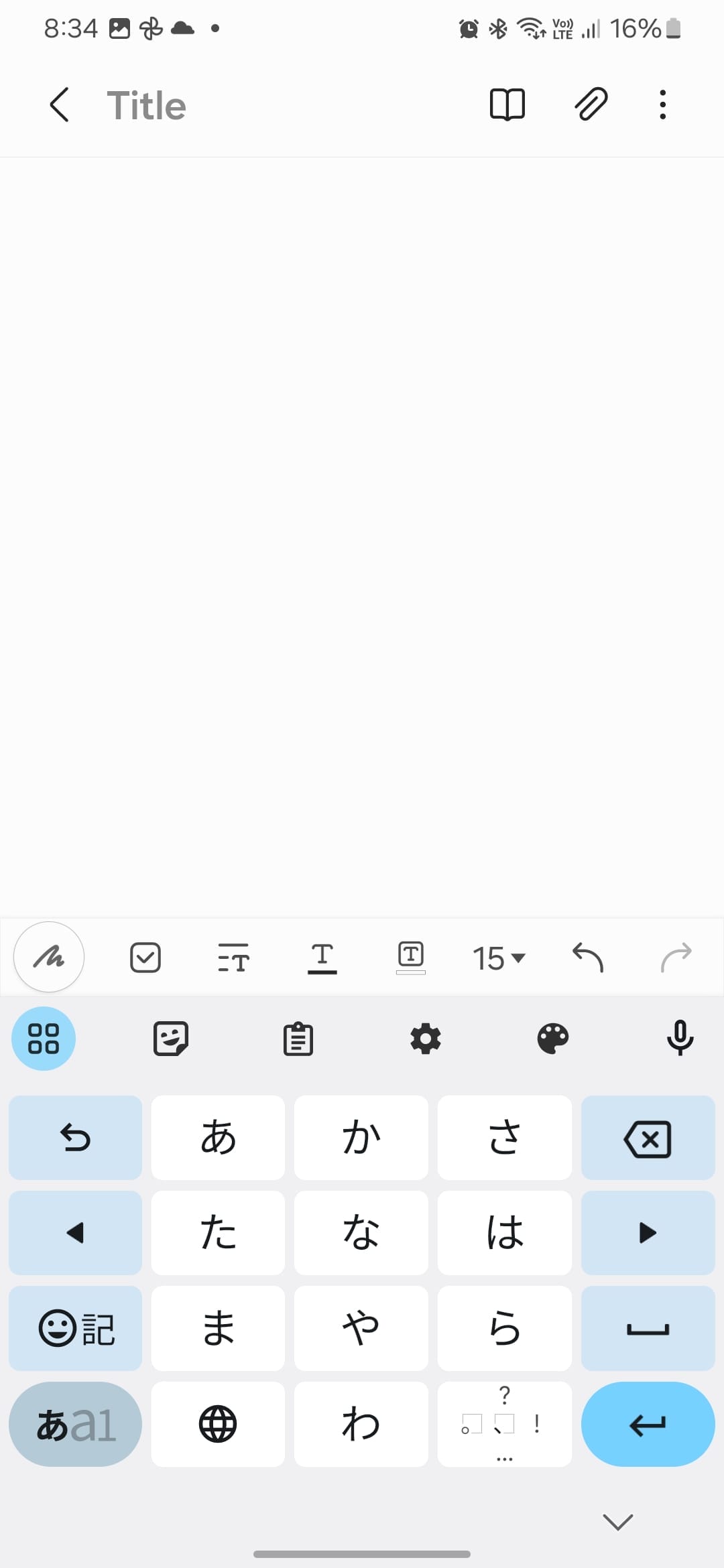Open text formatting options
Screen dimensions: 724x1568
(x=233, y=958)
